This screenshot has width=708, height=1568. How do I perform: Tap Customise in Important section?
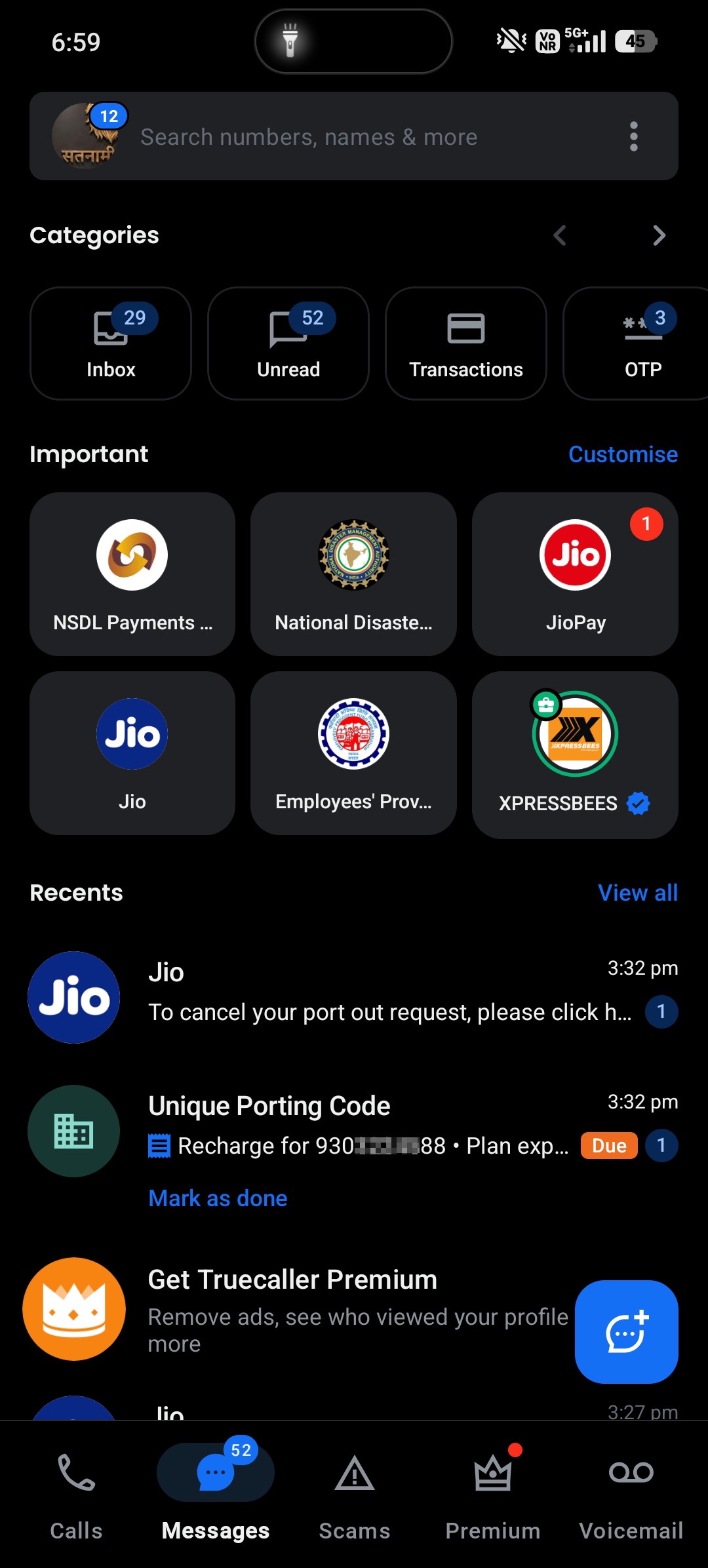click(623, 454)
